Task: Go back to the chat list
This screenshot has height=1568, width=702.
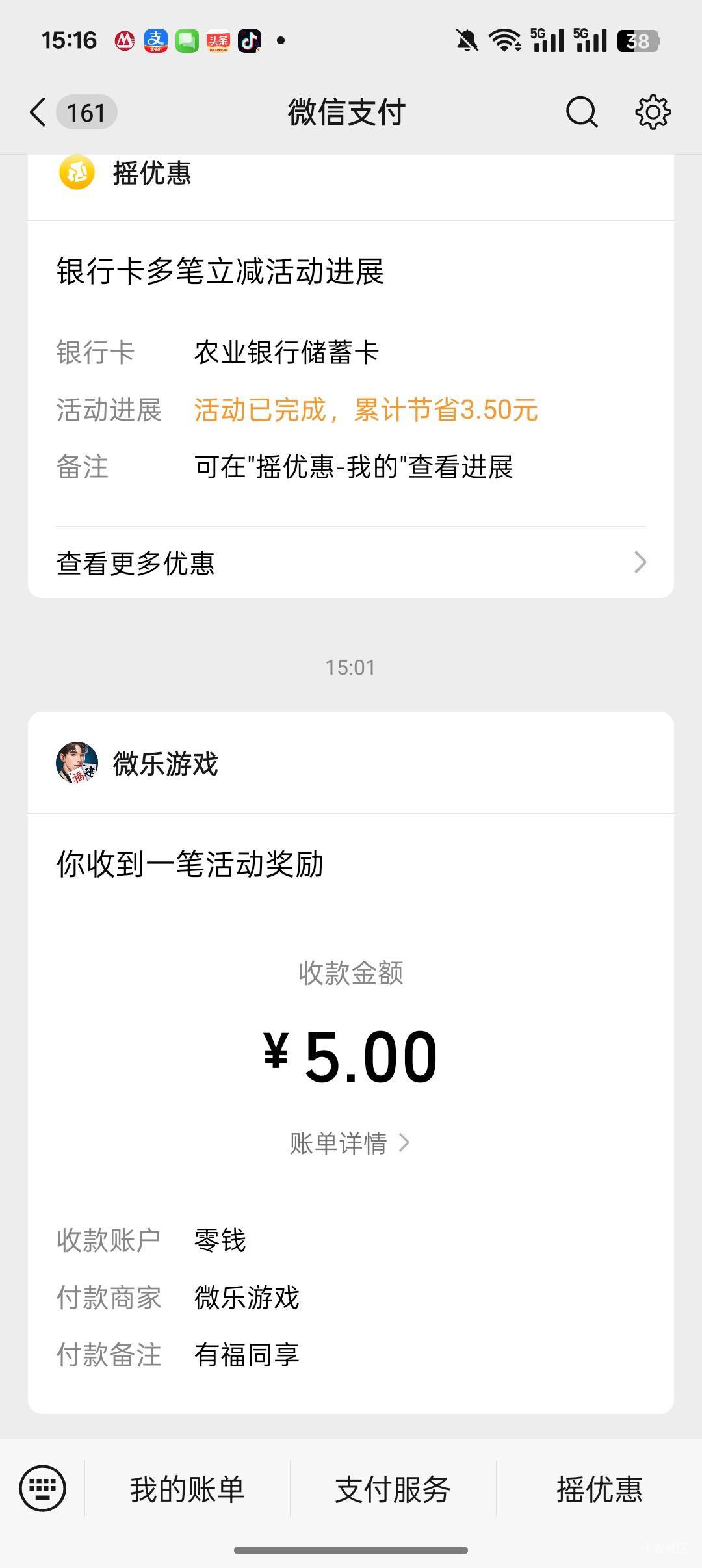Action: pos(39,112)
